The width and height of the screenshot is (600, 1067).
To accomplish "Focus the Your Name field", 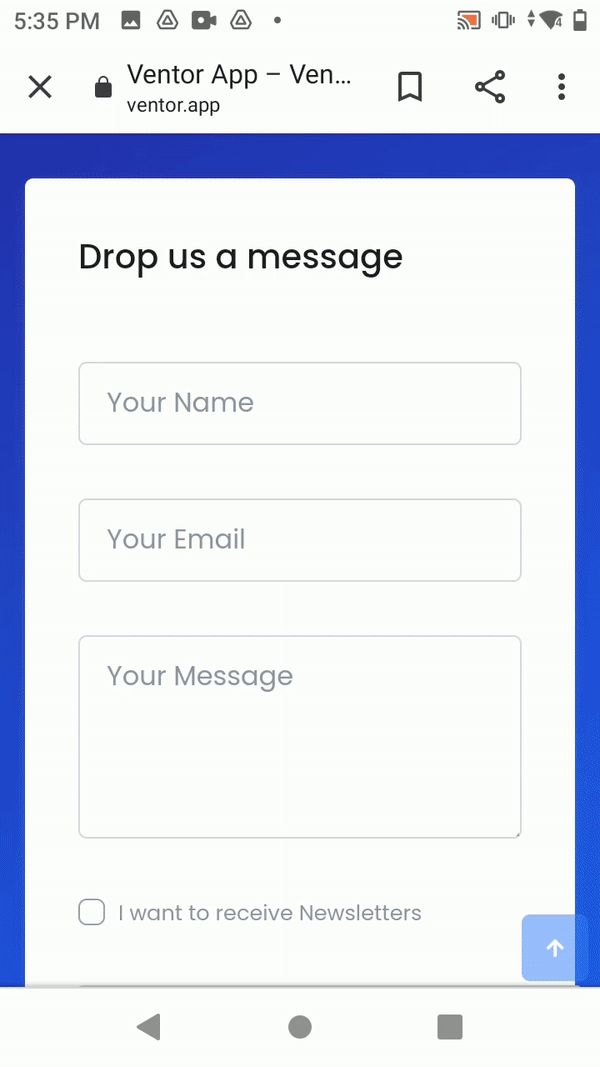I will pyautogui.click(x=300, y=404).
